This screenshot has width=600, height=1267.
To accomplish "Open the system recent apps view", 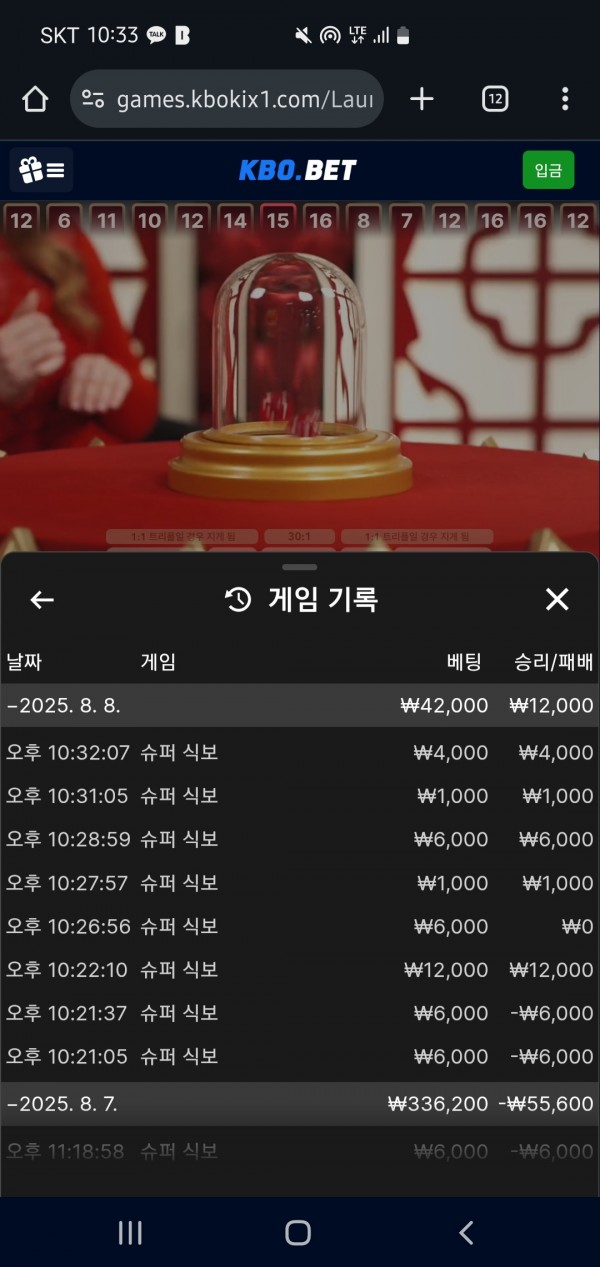I will point(130,1233).
